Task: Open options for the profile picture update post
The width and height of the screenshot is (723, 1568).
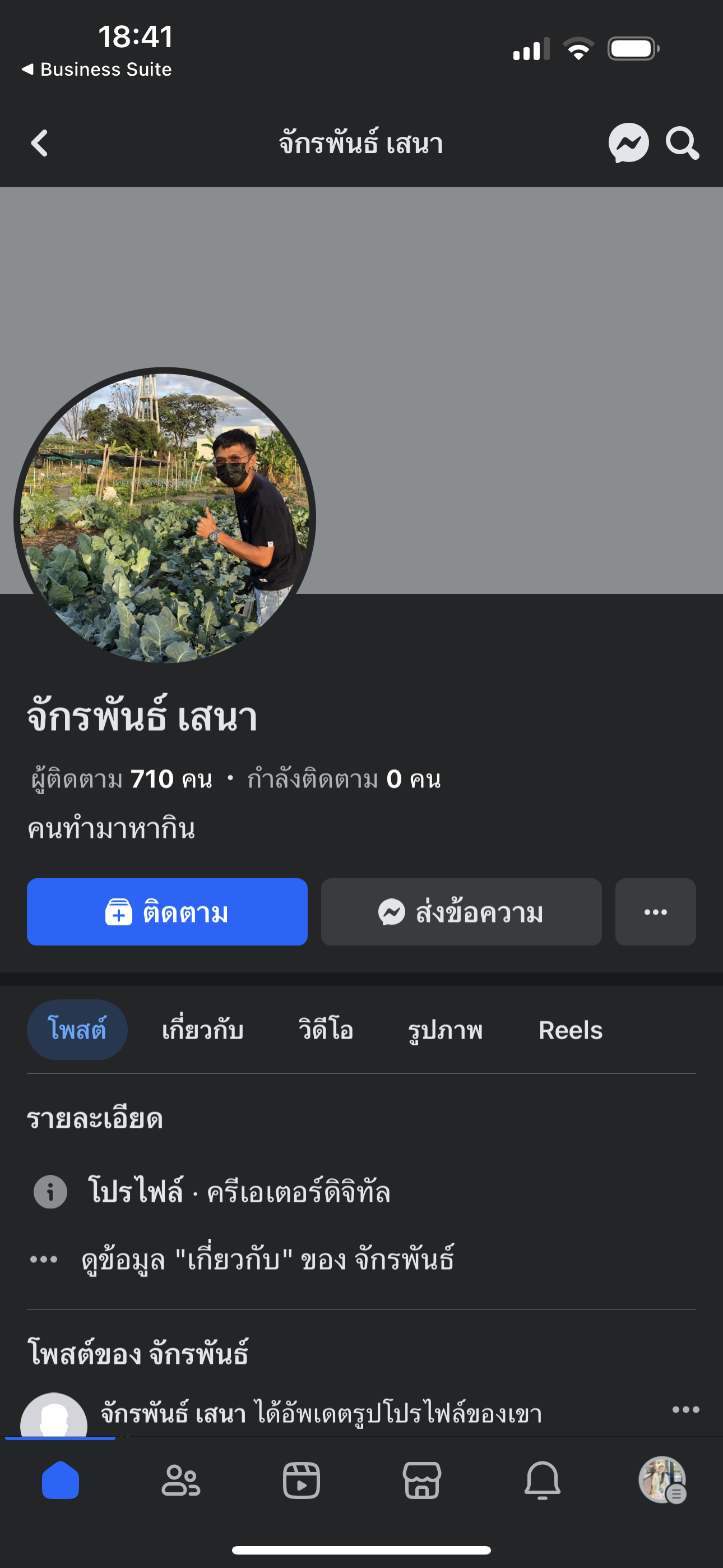Action: point(685,1410)
